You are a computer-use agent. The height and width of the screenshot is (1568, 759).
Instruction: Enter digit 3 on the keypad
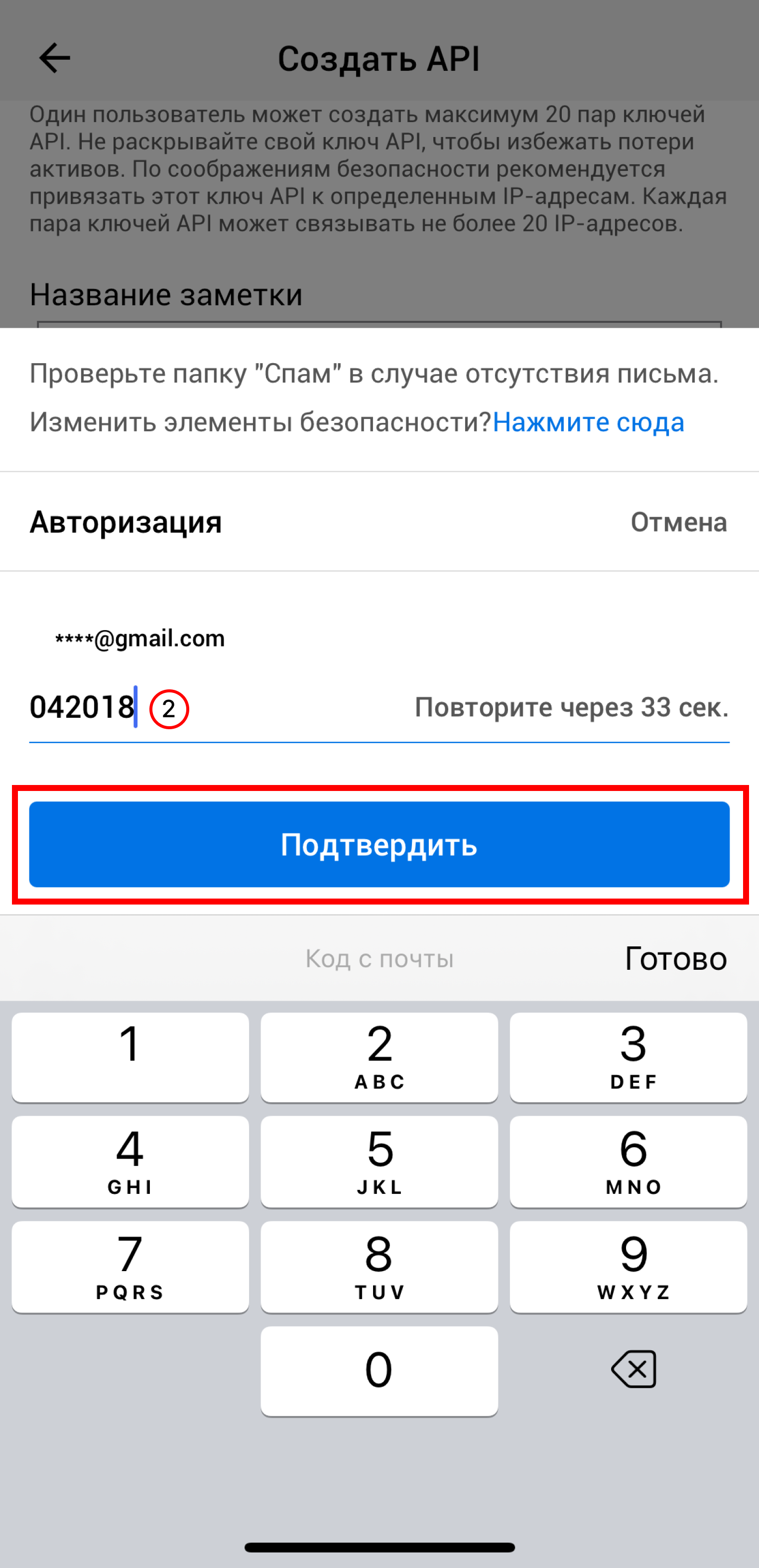tap(628, 1056)
